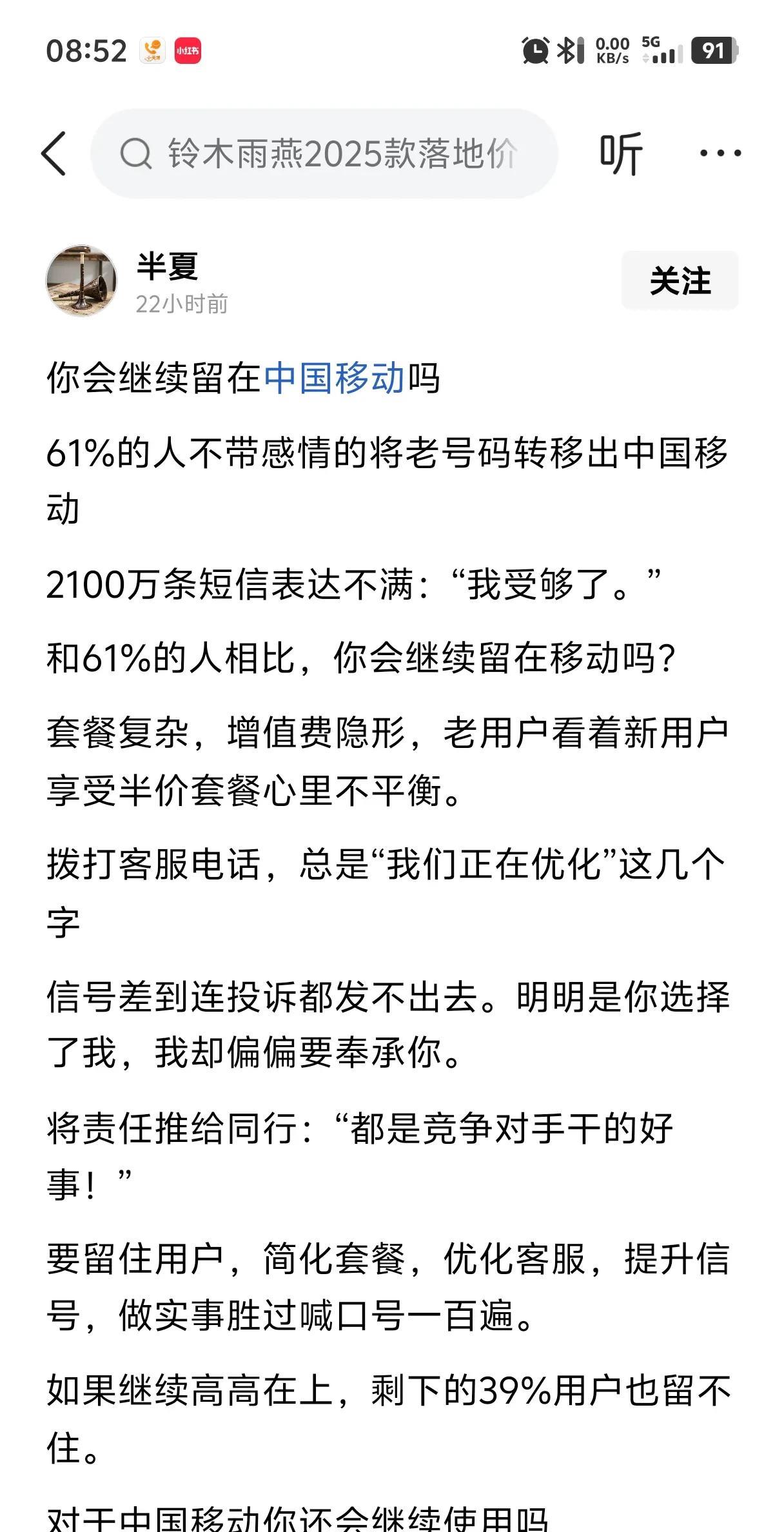
Task: Open the search box for 铃木雨燕2025款落地价
Action: point(324,153)
